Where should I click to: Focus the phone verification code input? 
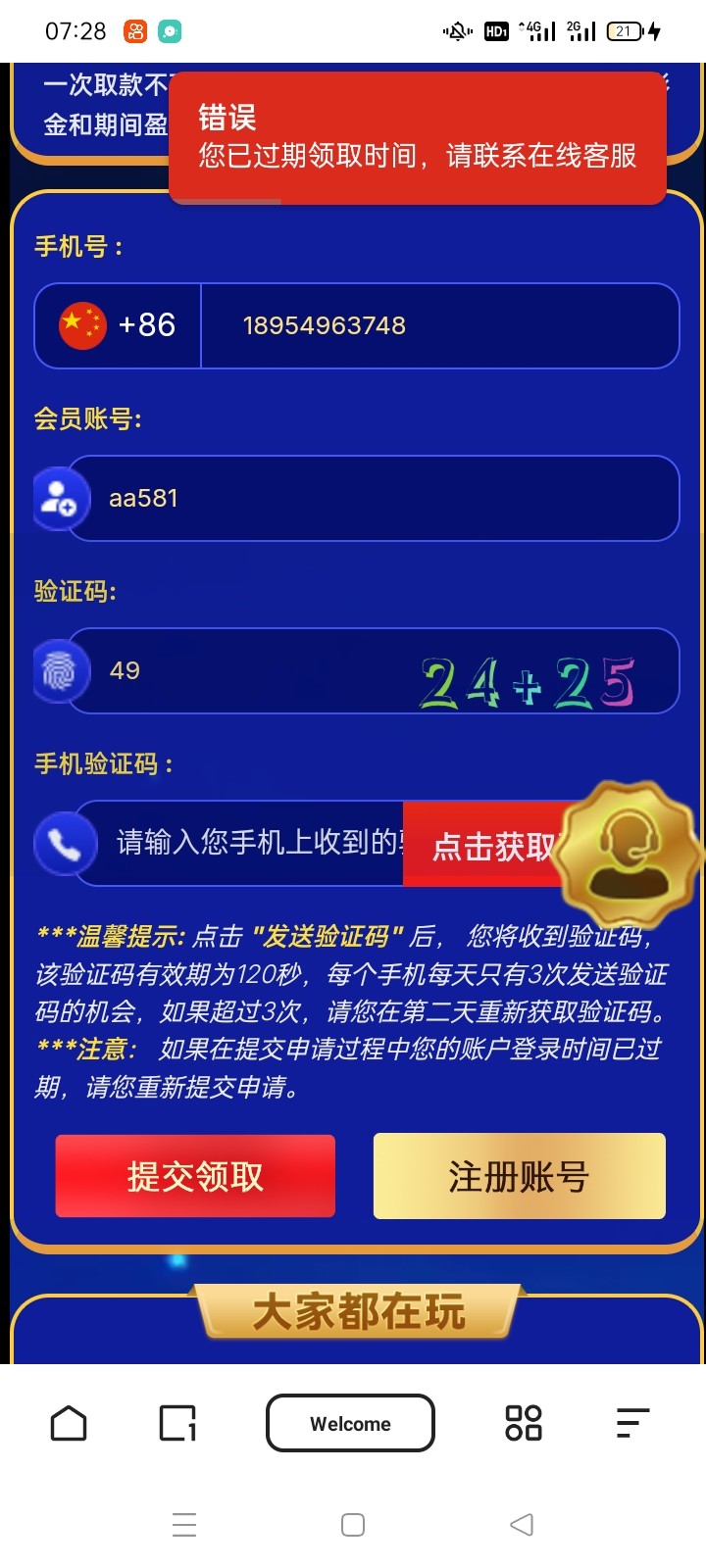tap(255, 843)
